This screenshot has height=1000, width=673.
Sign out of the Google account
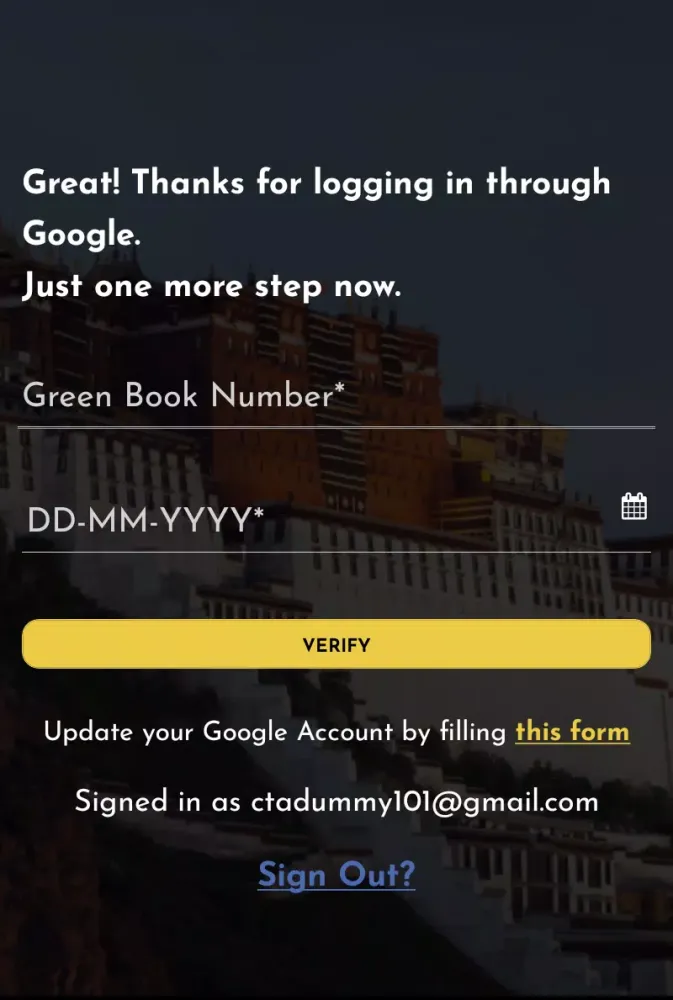tap(336, 875)
